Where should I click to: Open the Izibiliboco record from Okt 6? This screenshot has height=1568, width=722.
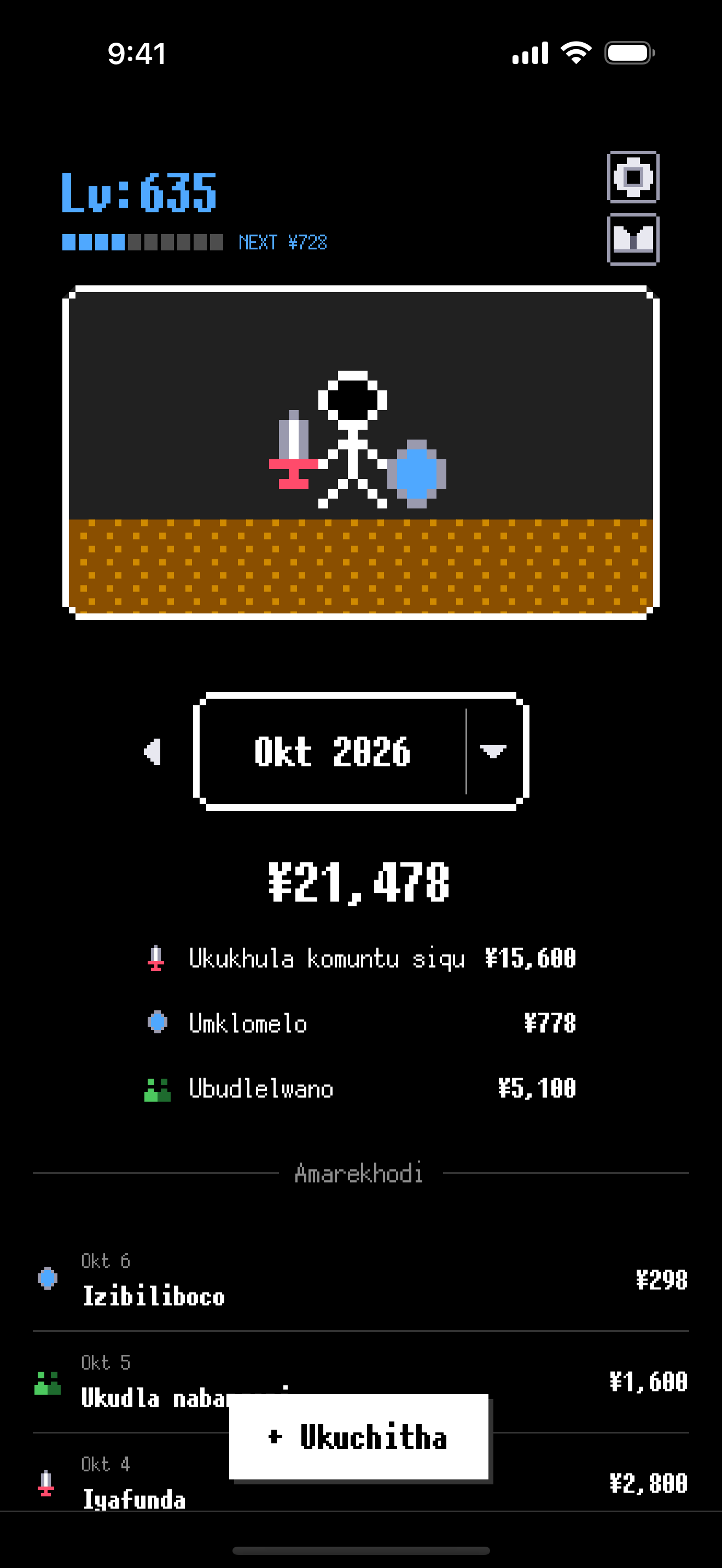[361, 1279]
